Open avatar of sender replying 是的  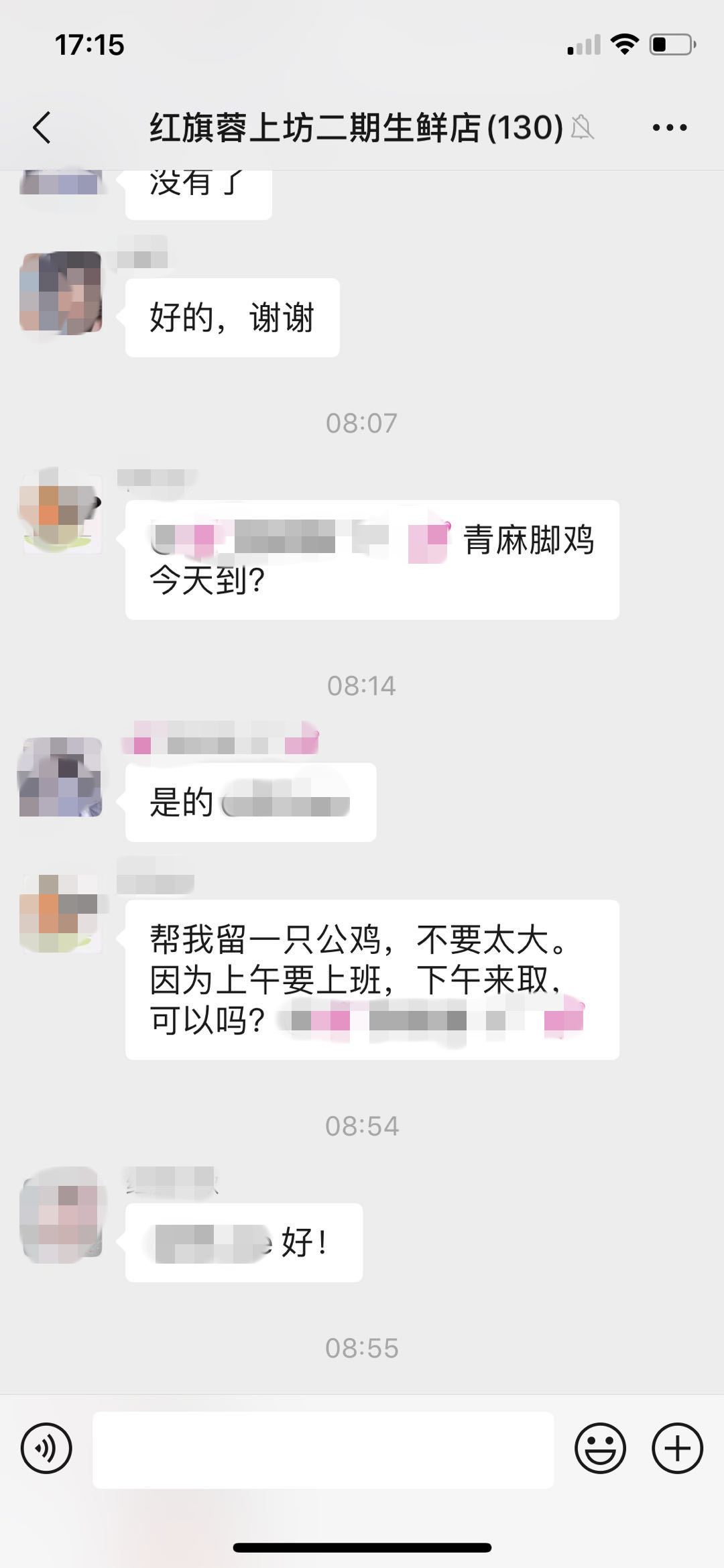[61, 777]
